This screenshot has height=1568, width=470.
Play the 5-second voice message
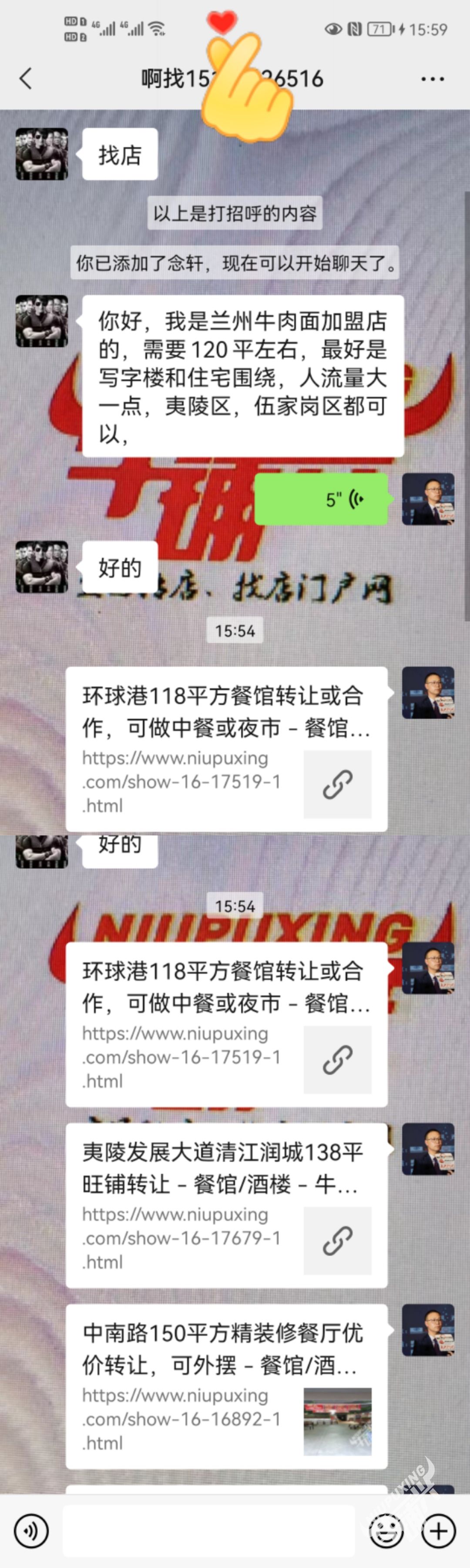click(x=321, y=499)
